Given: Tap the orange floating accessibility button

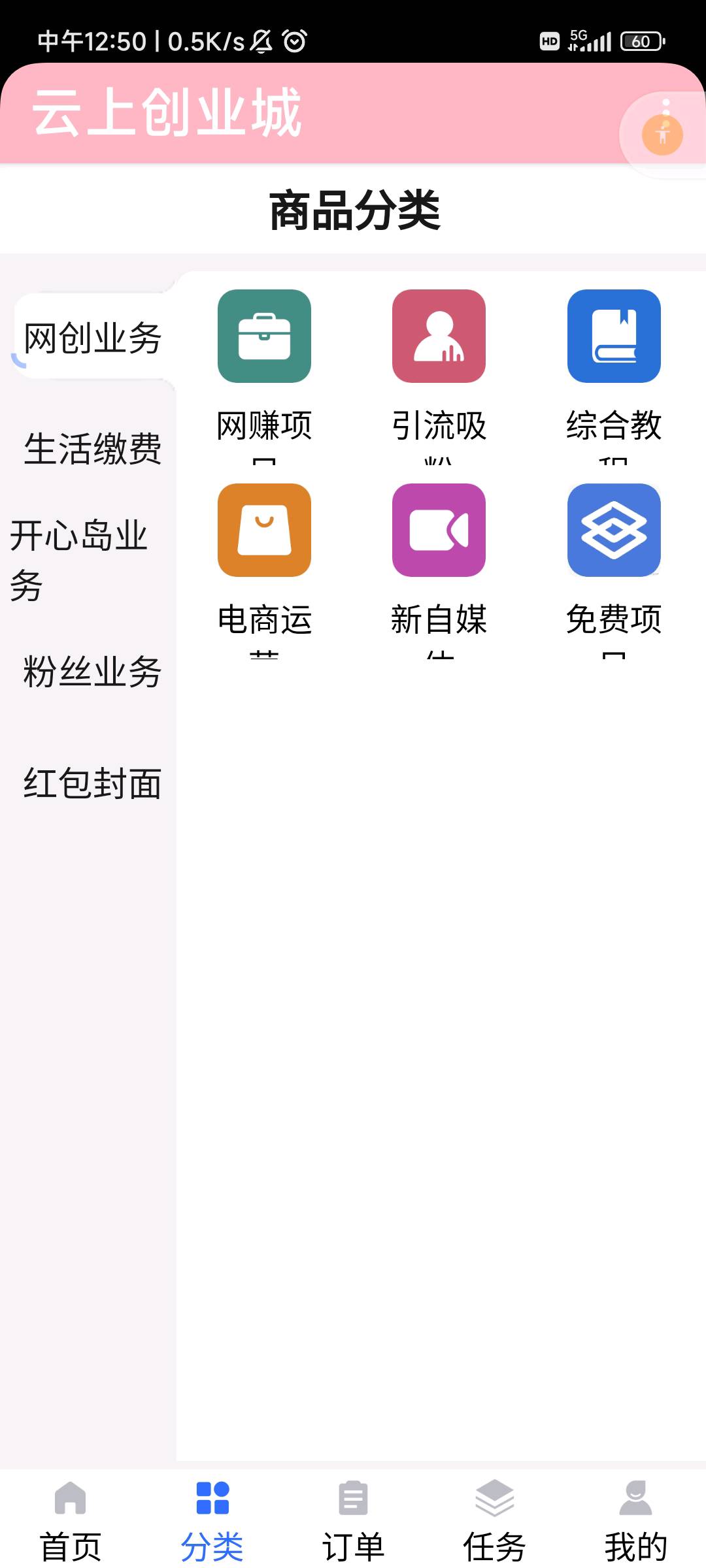Looking at the screenshot, I should tap(662, 135).
